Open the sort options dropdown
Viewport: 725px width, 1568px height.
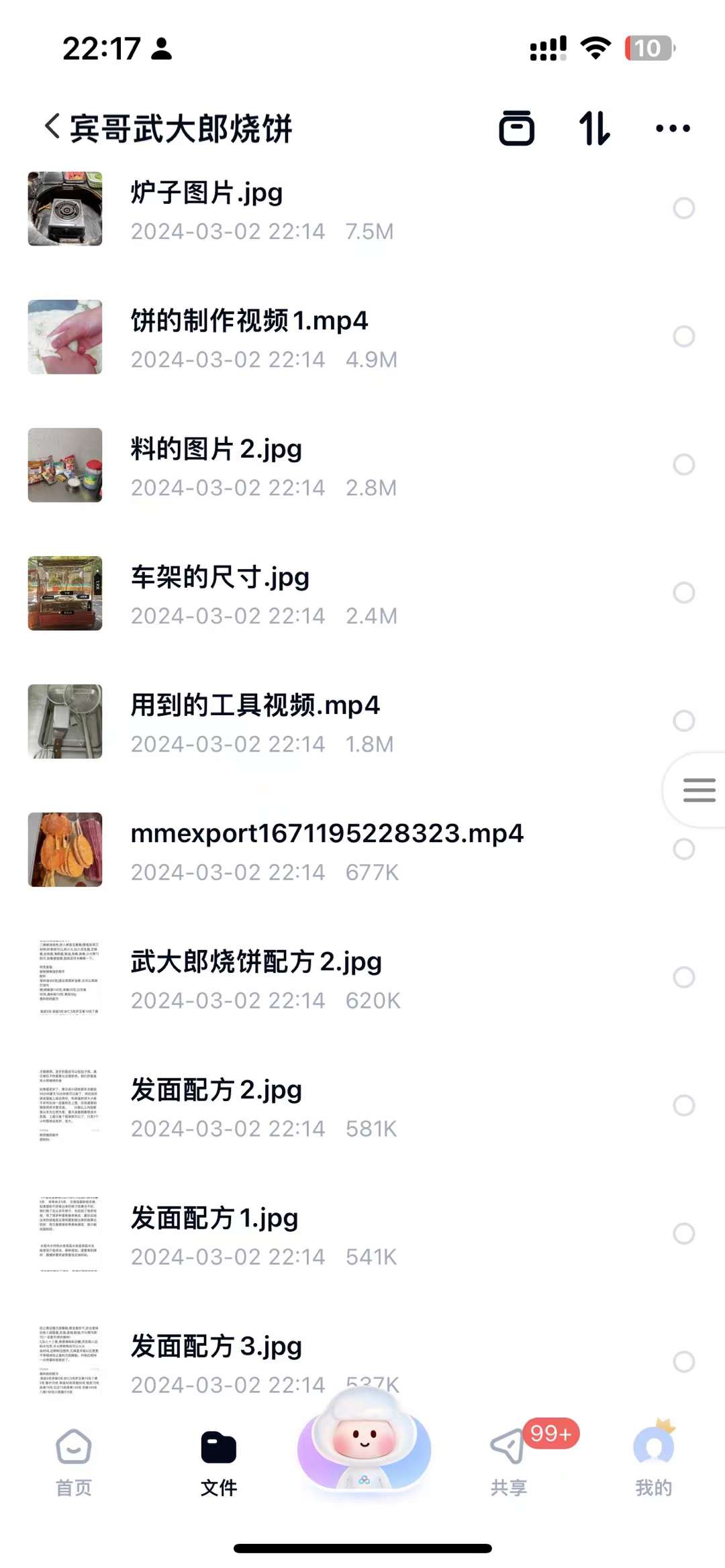point(594,127)
